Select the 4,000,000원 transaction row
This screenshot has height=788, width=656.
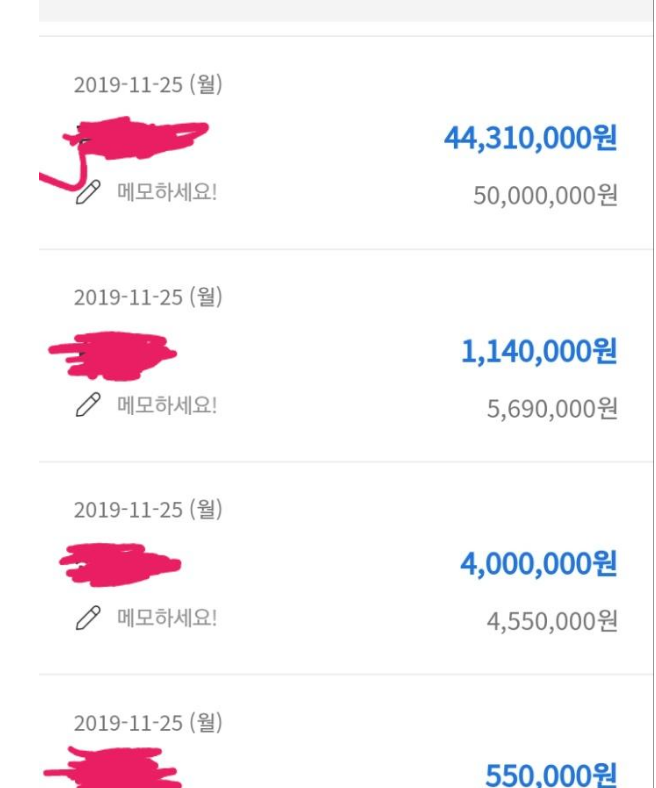coord(538,564)
